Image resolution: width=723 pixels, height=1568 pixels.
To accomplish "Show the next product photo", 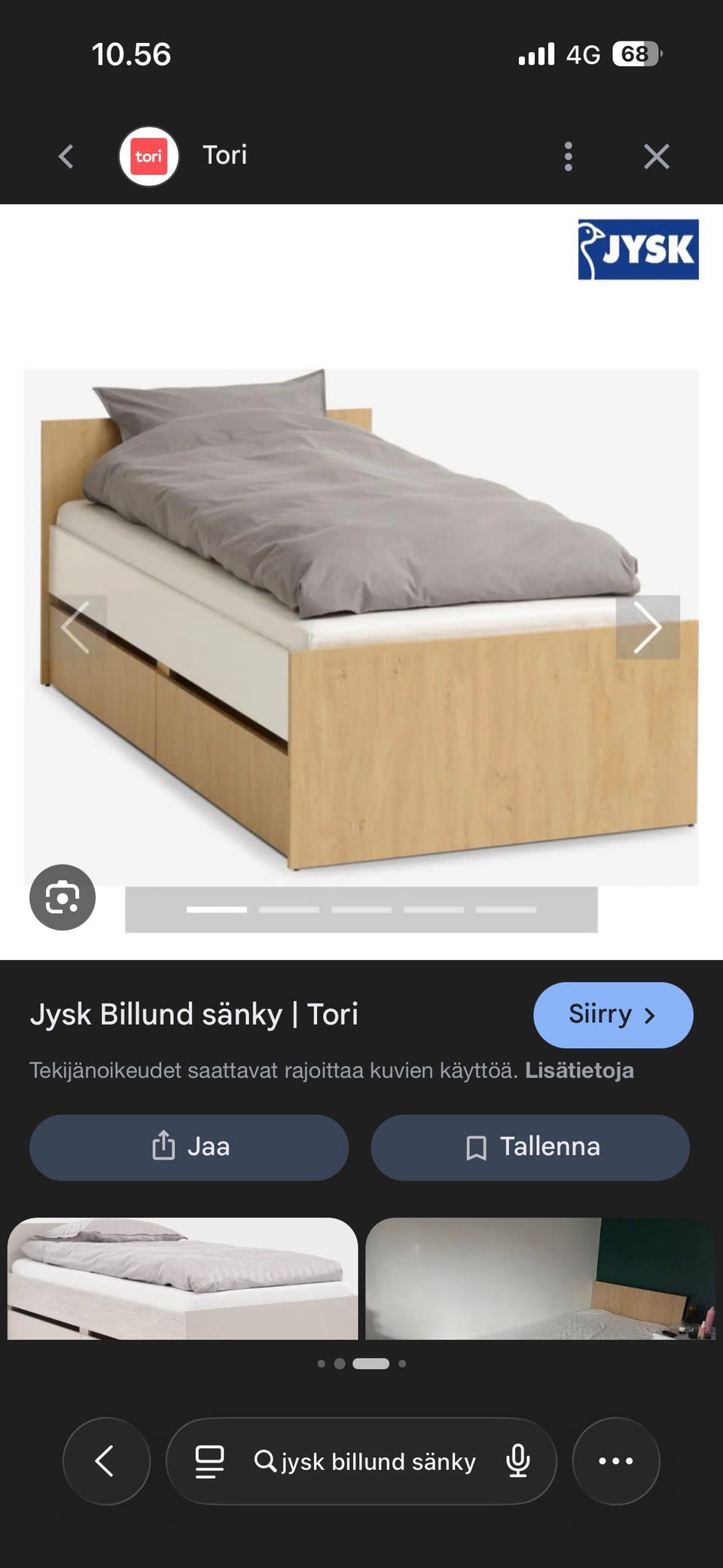I will click(648, 626).
